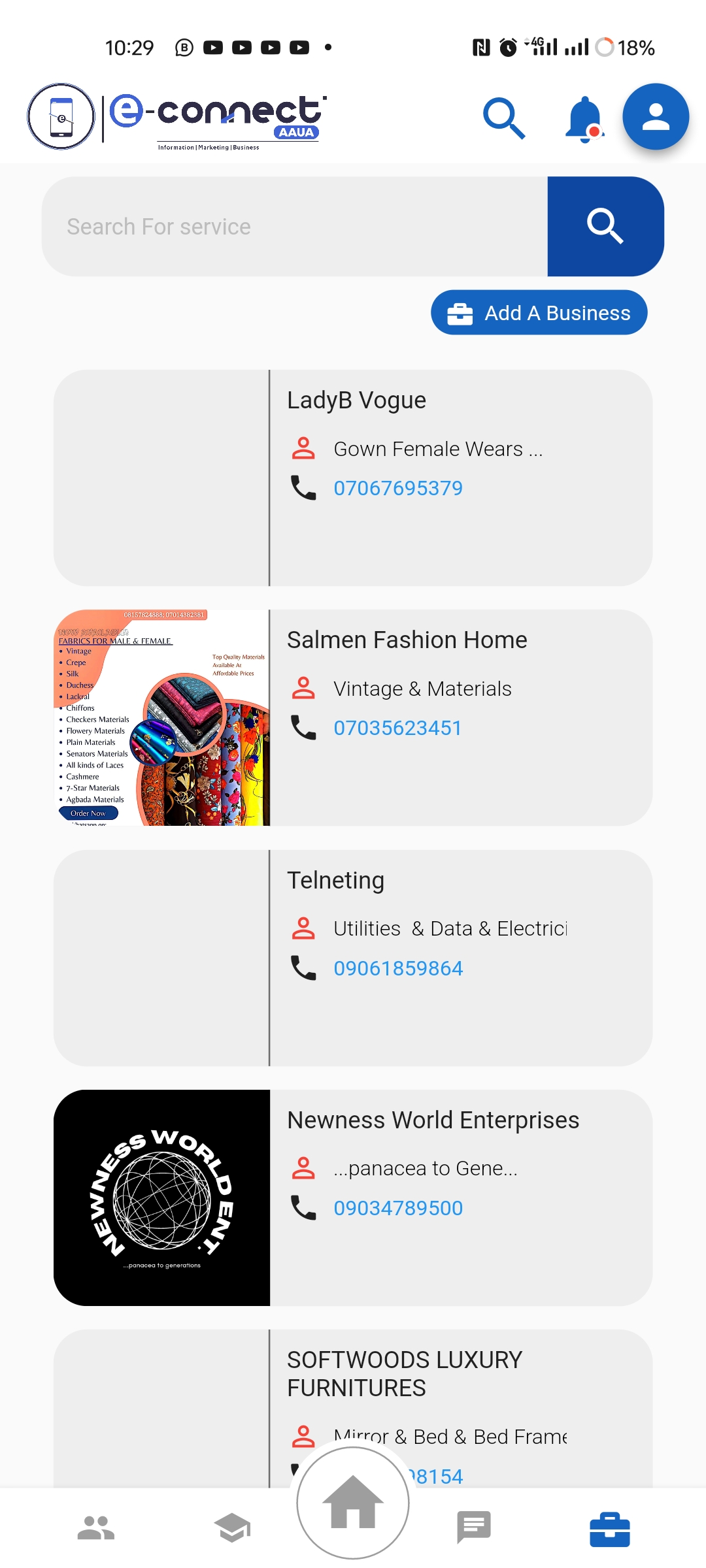Dial Salmen Fashion Home number 07035623451

[397, 728]
